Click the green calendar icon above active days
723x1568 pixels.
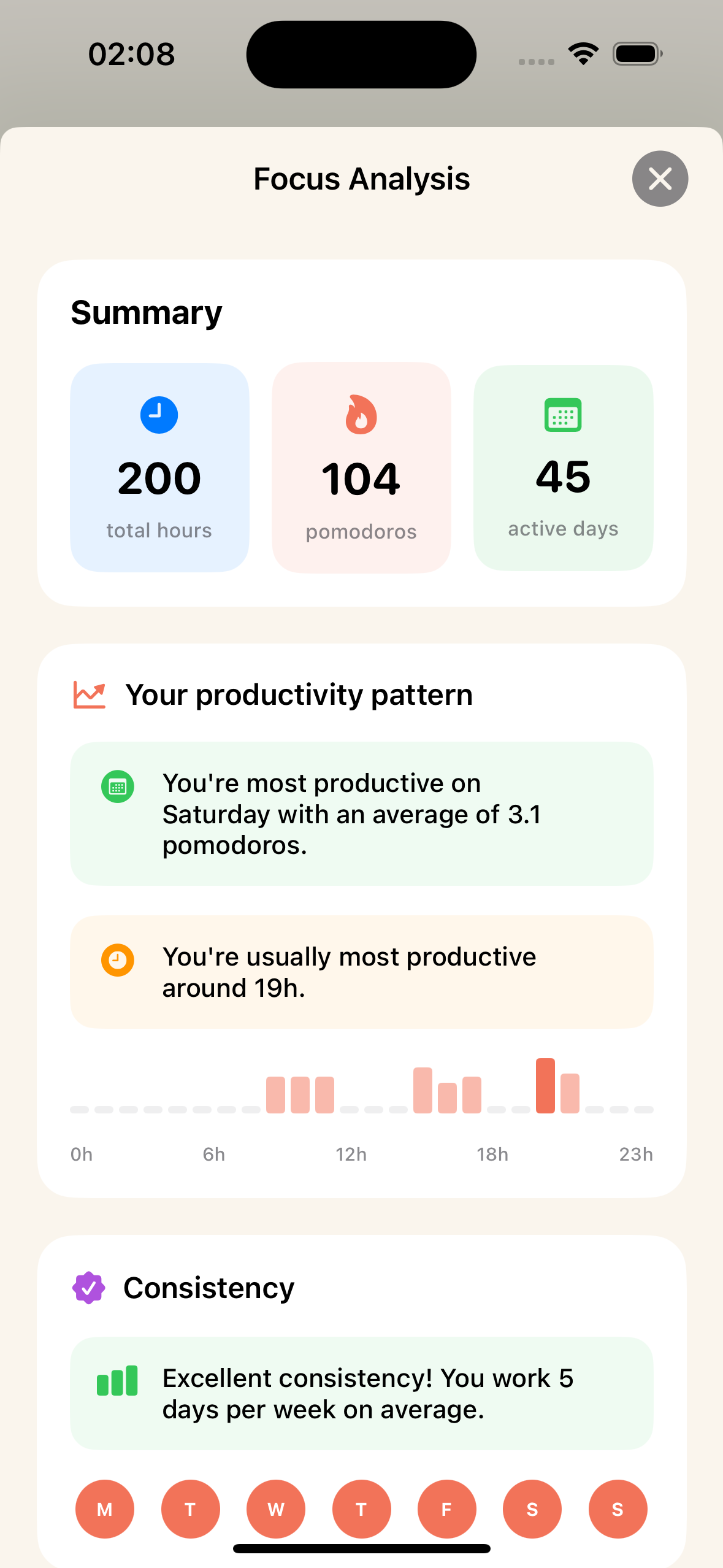(563, 415)
